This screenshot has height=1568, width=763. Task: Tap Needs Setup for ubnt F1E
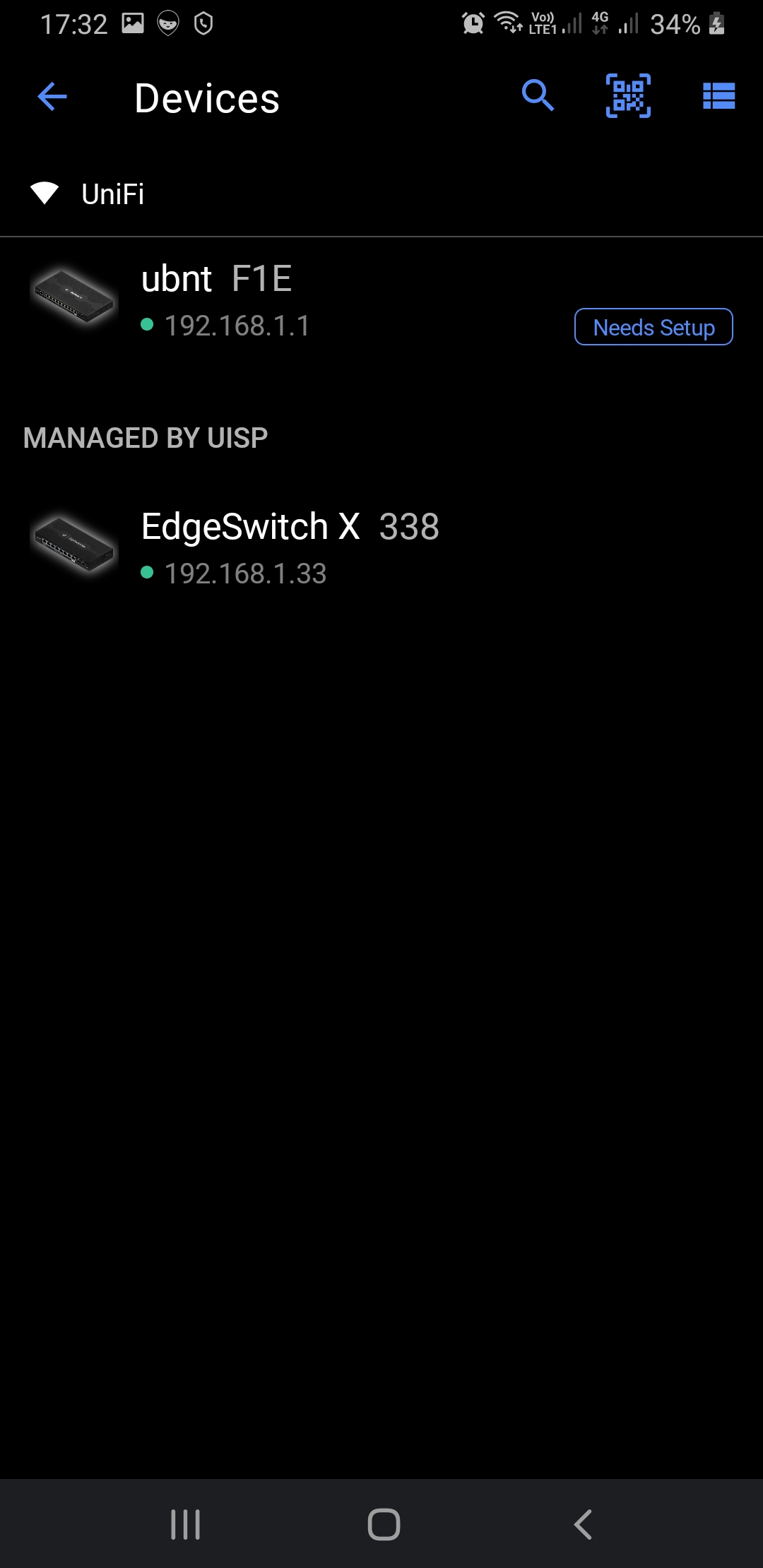click(x=653, y=327)
